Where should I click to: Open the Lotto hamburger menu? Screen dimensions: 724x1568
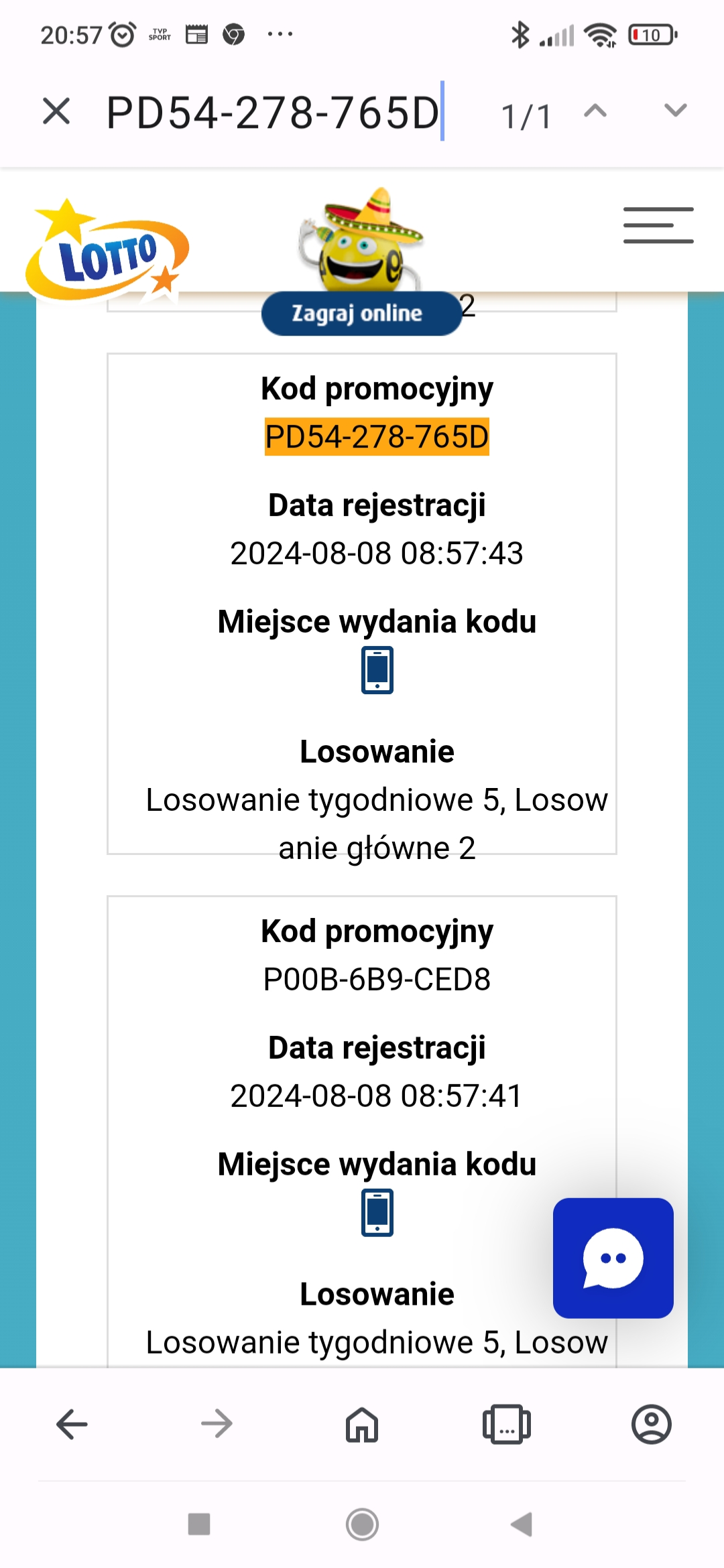(658, 225)
